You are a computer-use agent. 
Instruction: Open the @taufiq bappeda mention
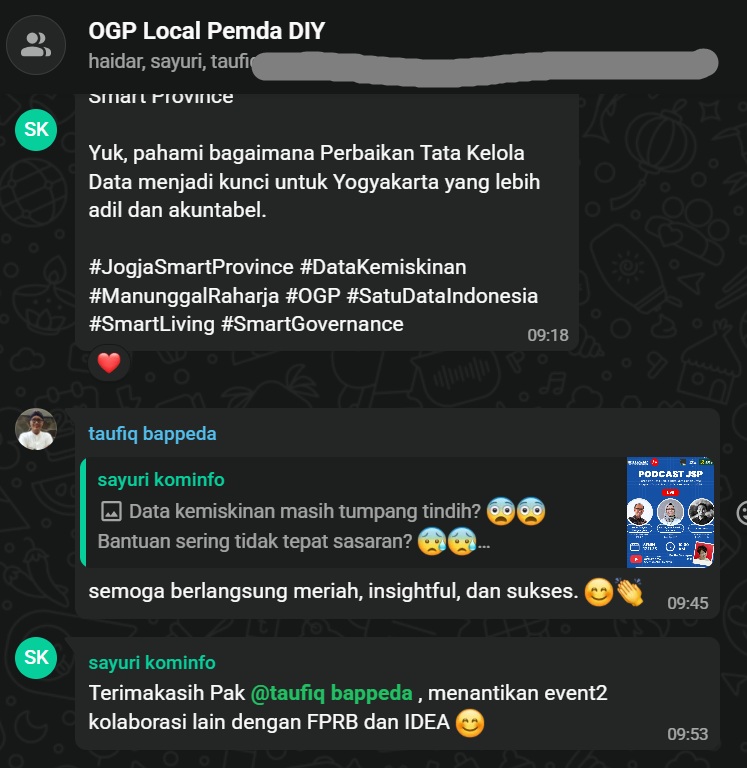[x=332, y=693]
